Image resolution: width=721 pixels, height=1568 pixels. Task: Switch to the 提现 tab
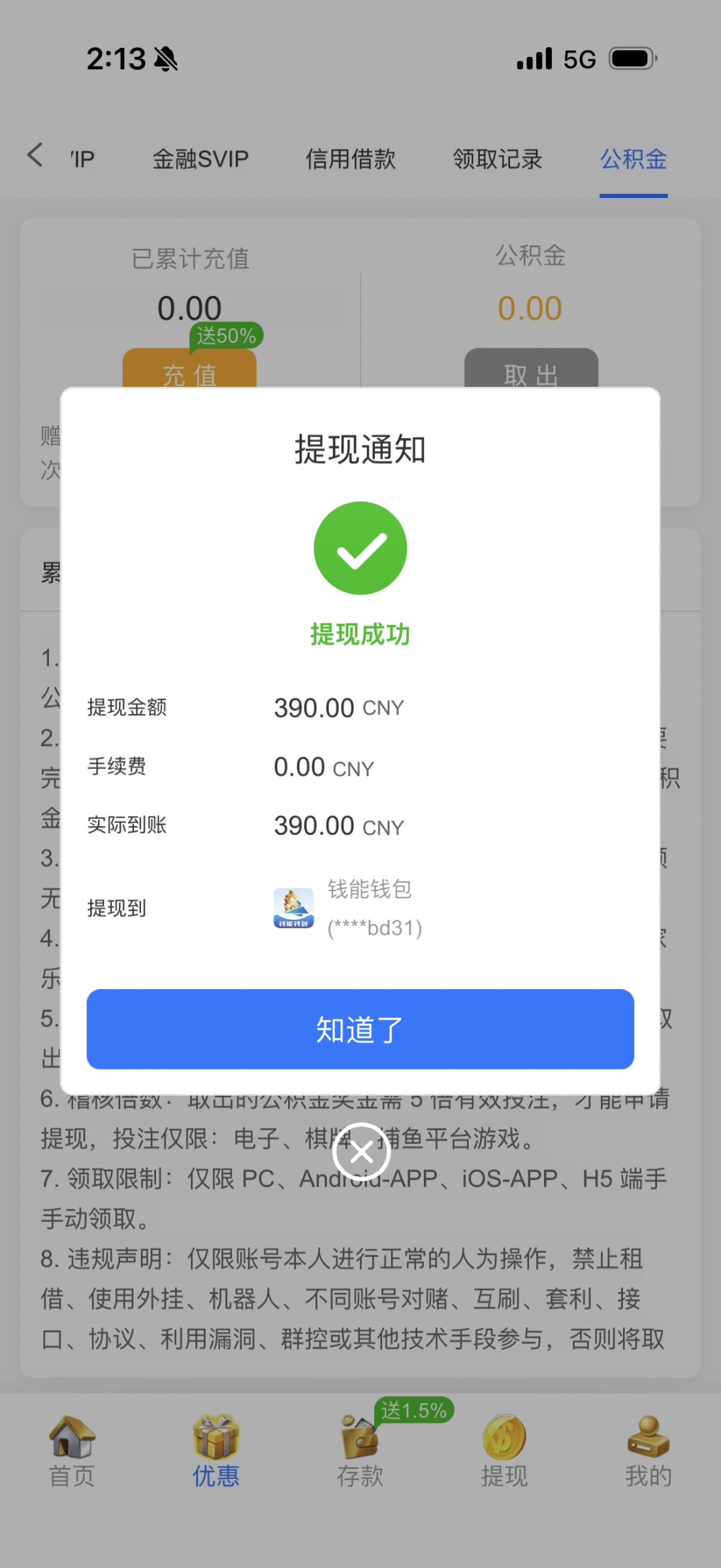click(504, 1451)
